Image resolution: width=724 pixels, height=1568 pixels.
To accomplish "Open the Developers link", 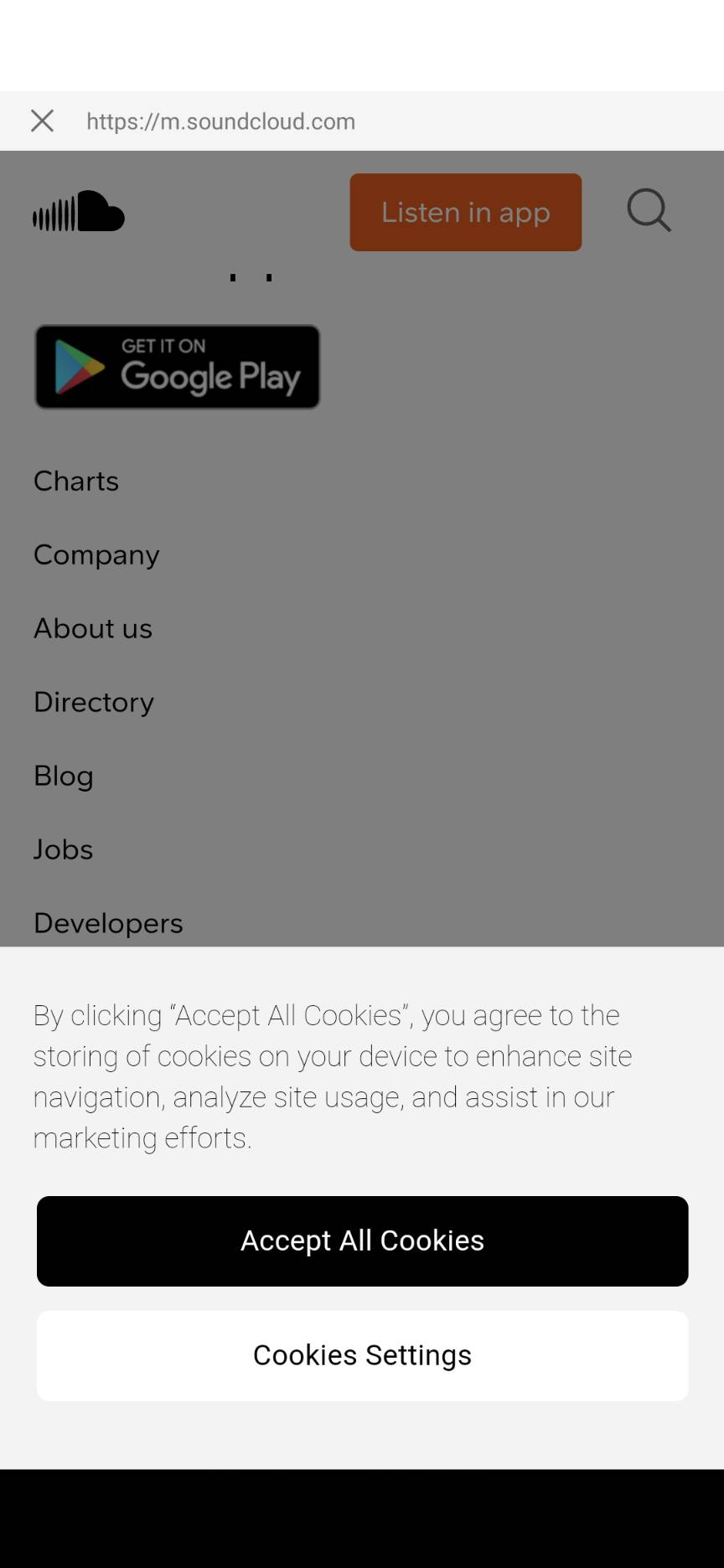I will [x=108, y=923].
